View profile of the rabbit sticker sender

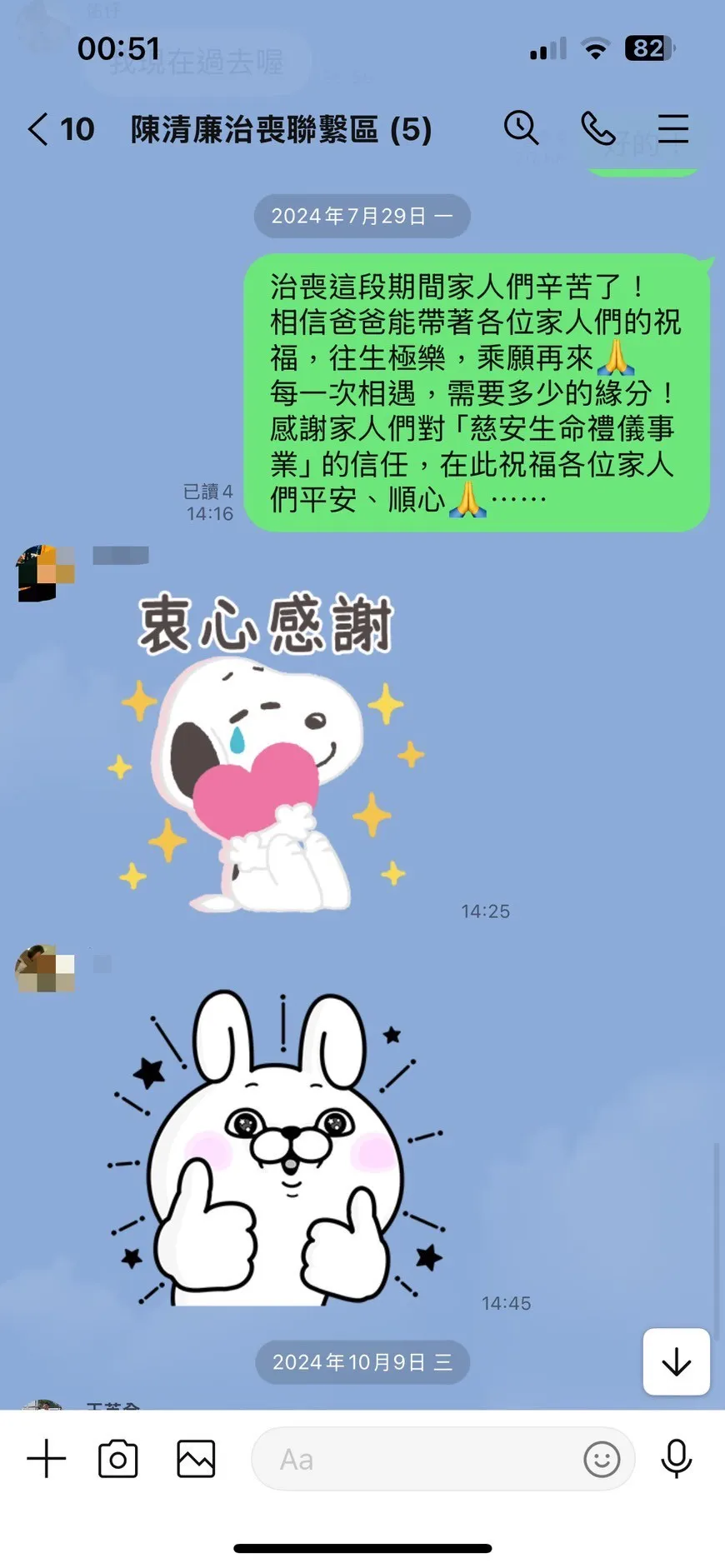[45, 968]
